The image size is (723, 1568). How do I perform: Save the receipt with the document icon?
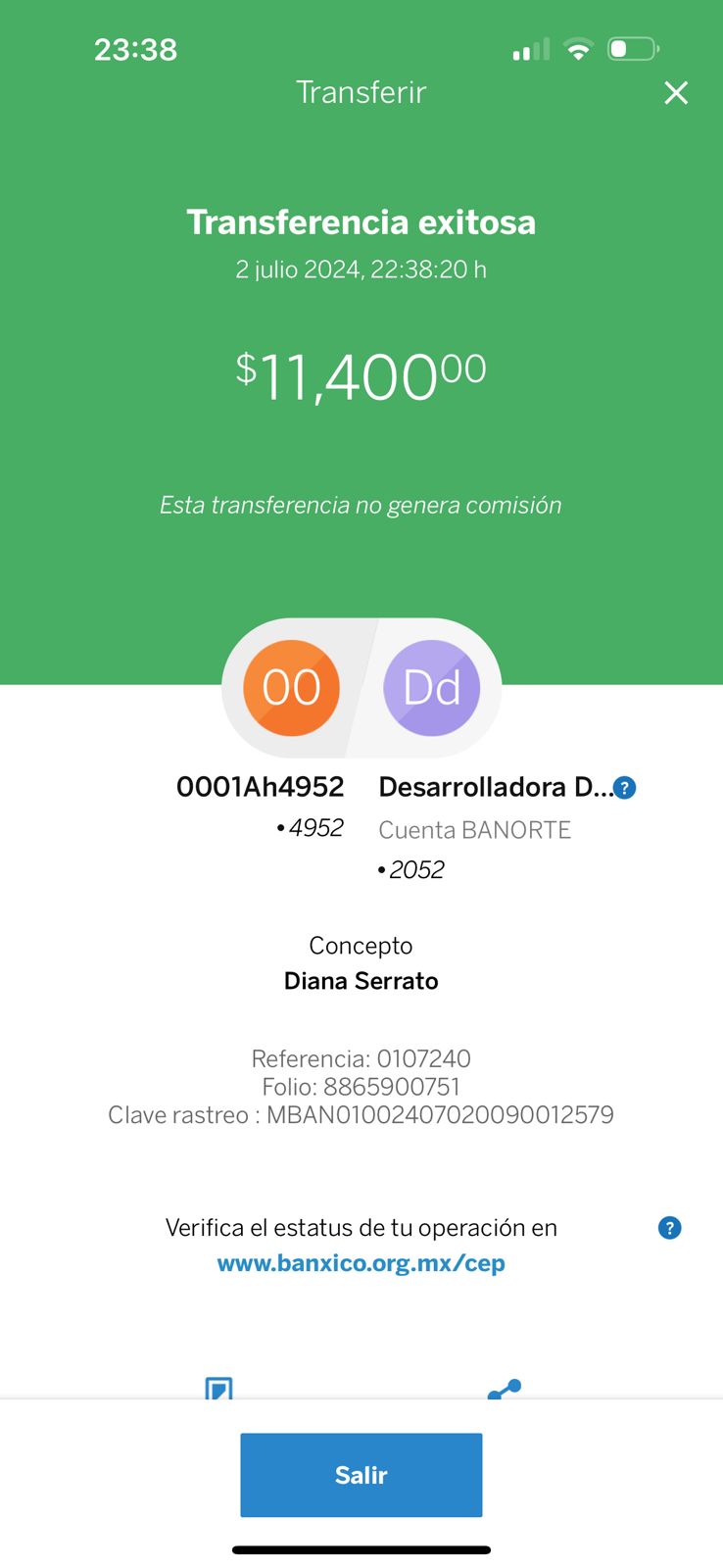point(218,1389)
